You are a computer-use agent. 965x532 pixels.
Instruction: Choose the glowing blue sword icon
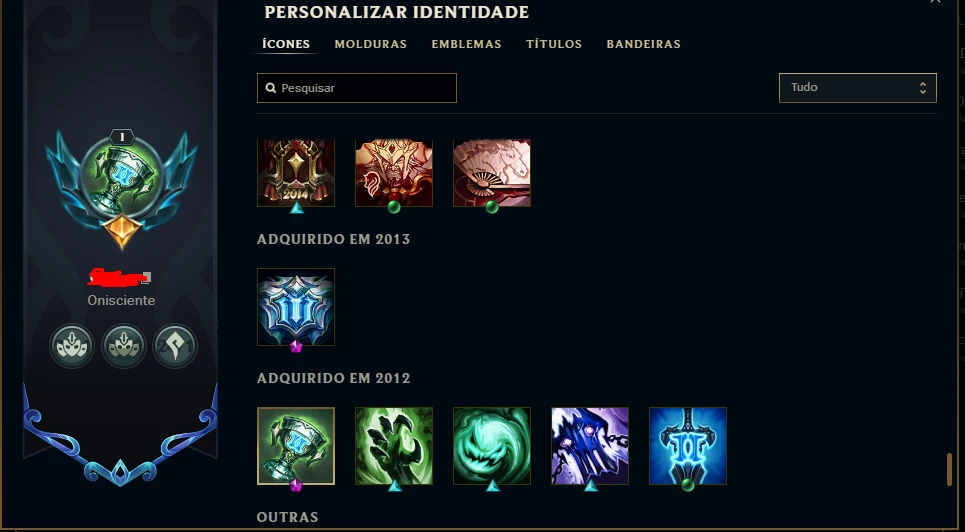688,445
